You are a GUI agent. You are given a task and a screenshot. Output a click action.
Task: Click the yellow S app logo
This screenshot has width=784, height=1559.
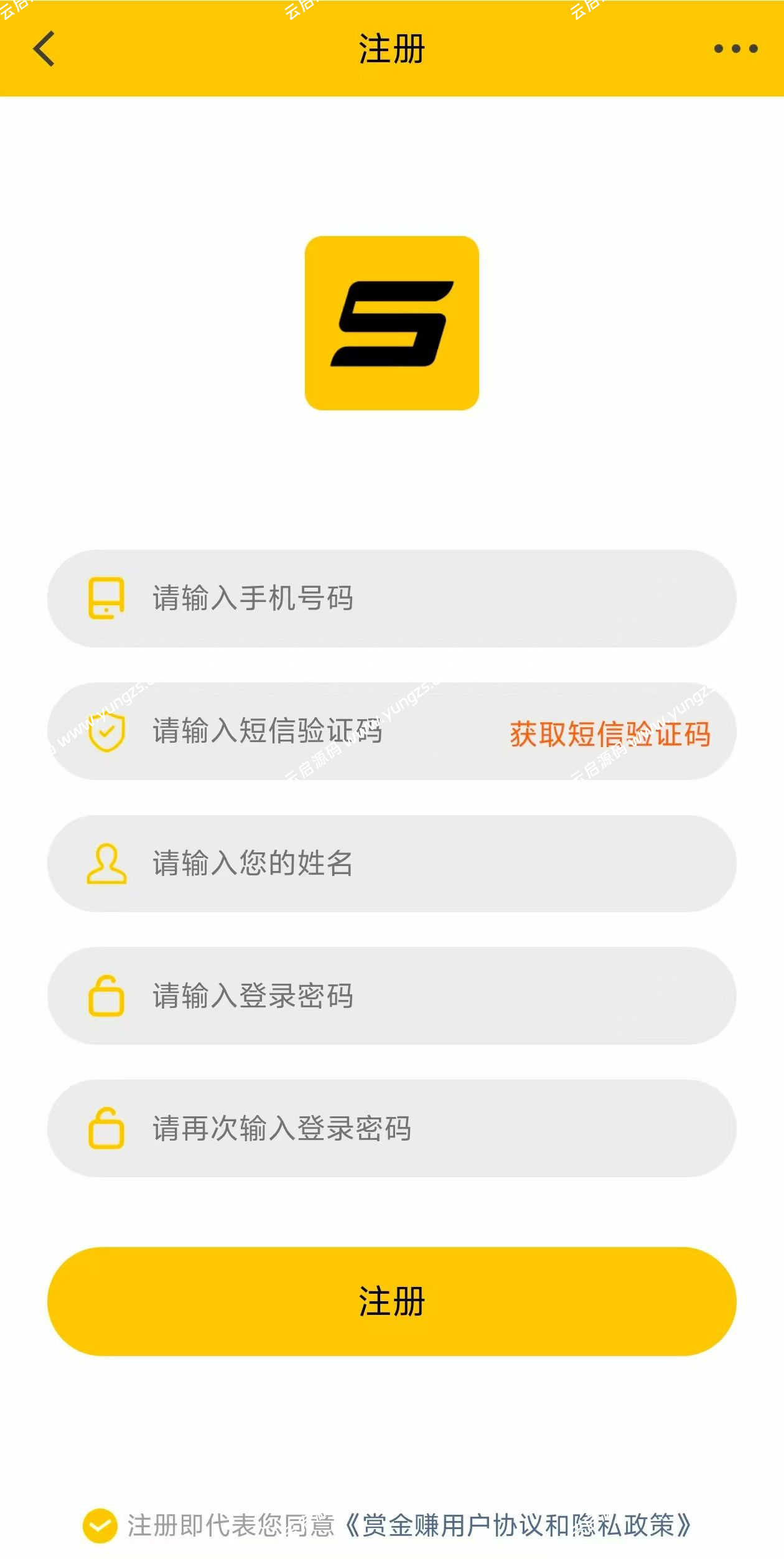(392, 324)
